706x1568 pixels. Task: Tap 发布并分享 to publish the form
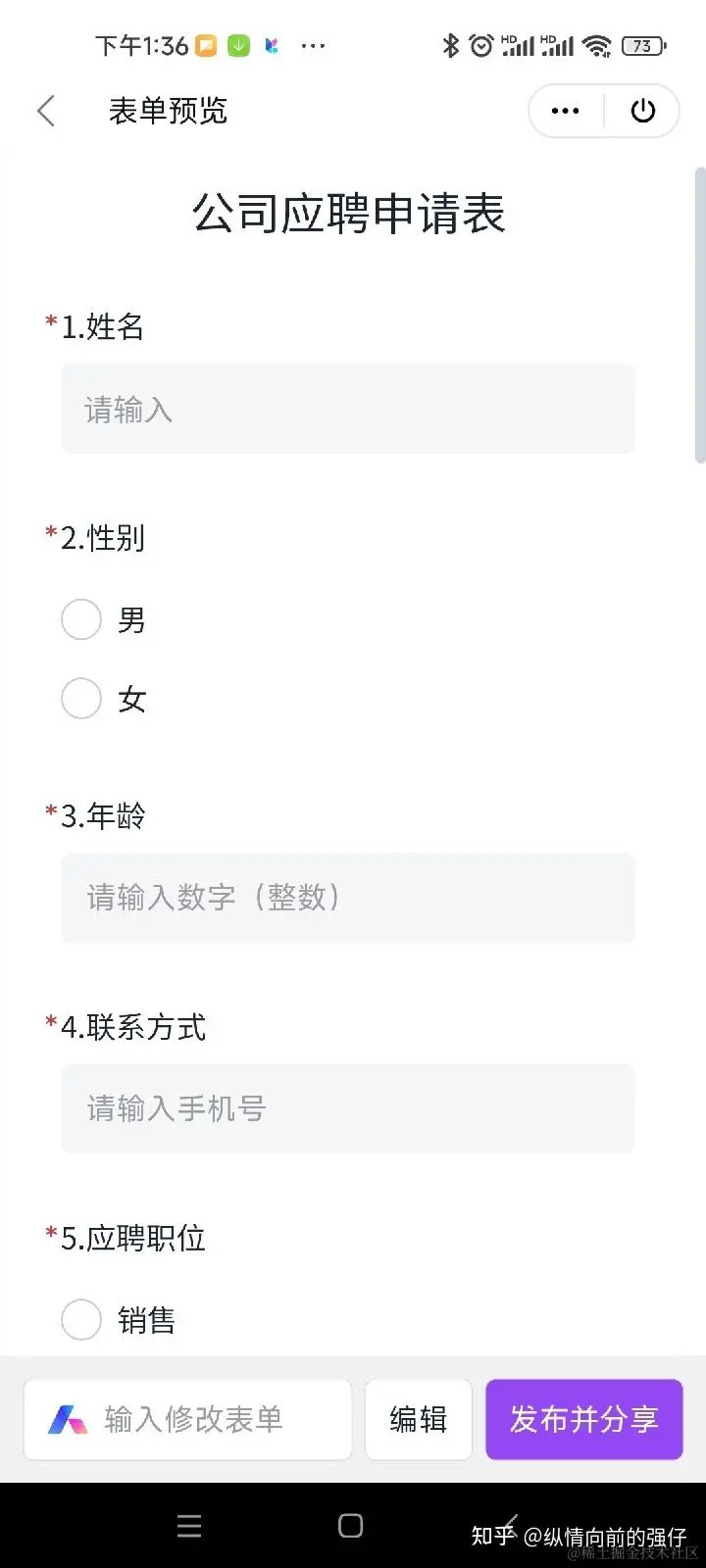[x=583, y=1419]
